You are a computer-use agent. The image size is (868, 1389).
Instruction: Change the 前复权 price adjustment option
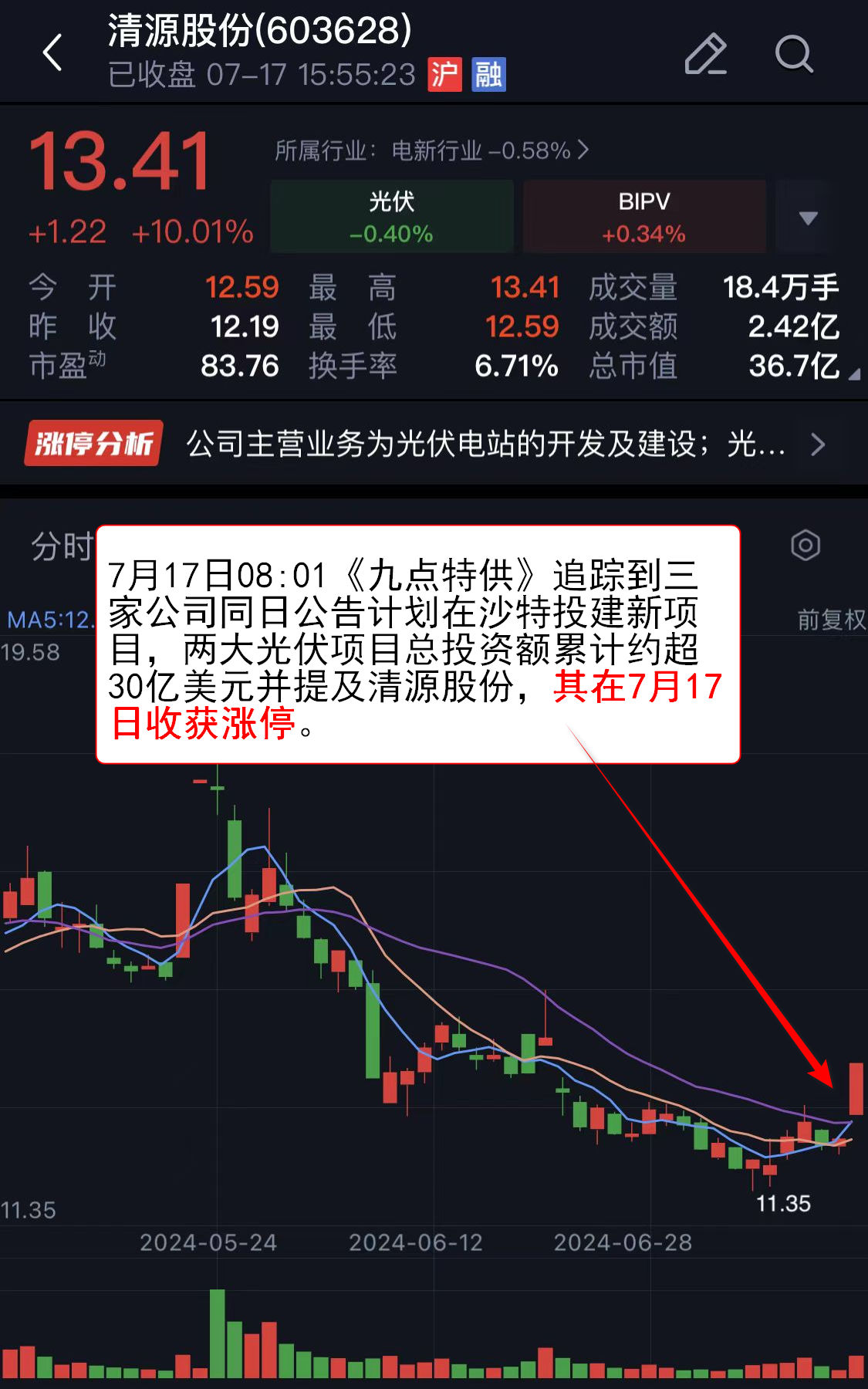coord(831,619)
